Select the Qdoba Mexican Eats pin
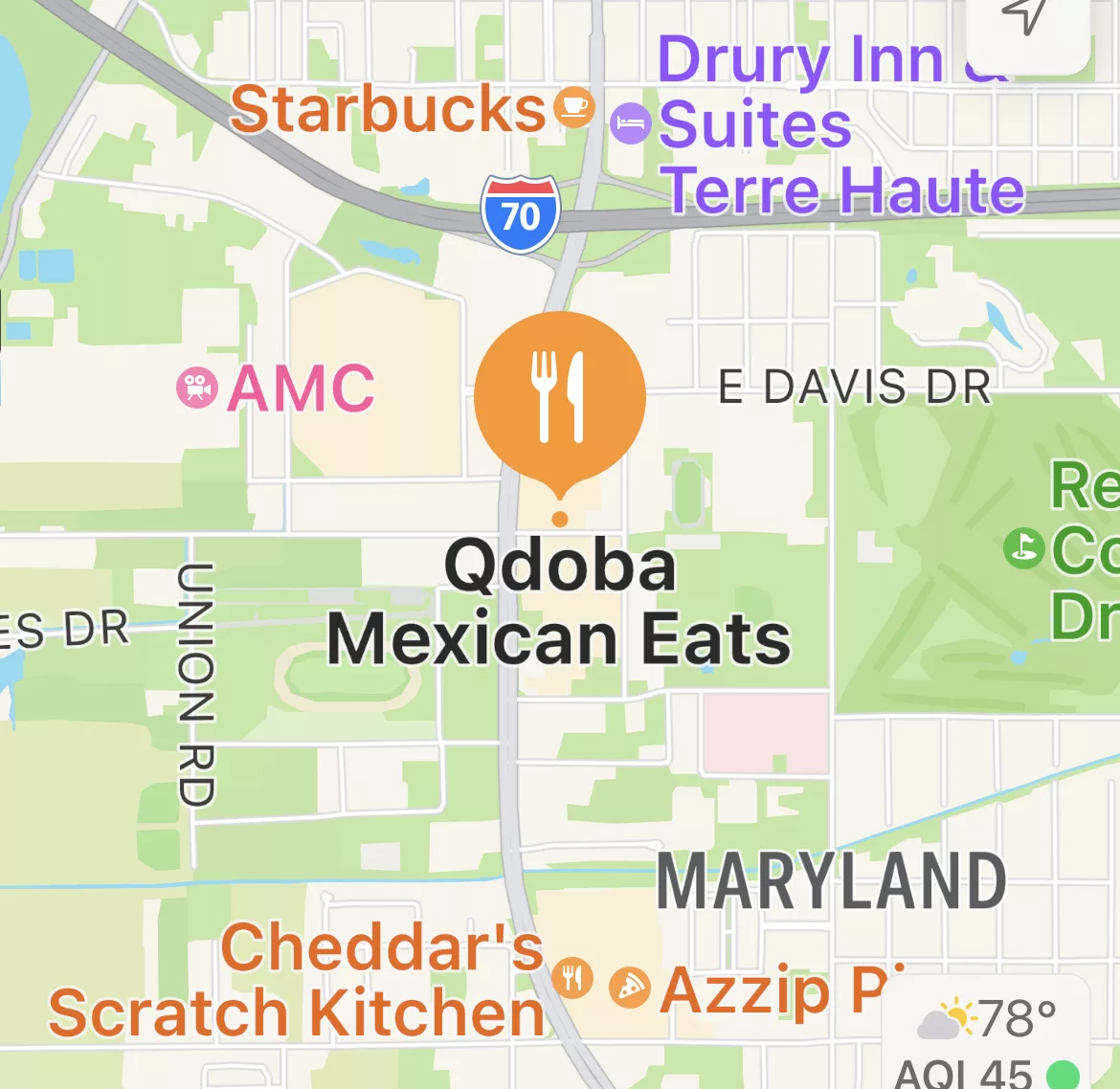Image resolution: width=1120 pixels, height=1089 pixels. point(560,396)
